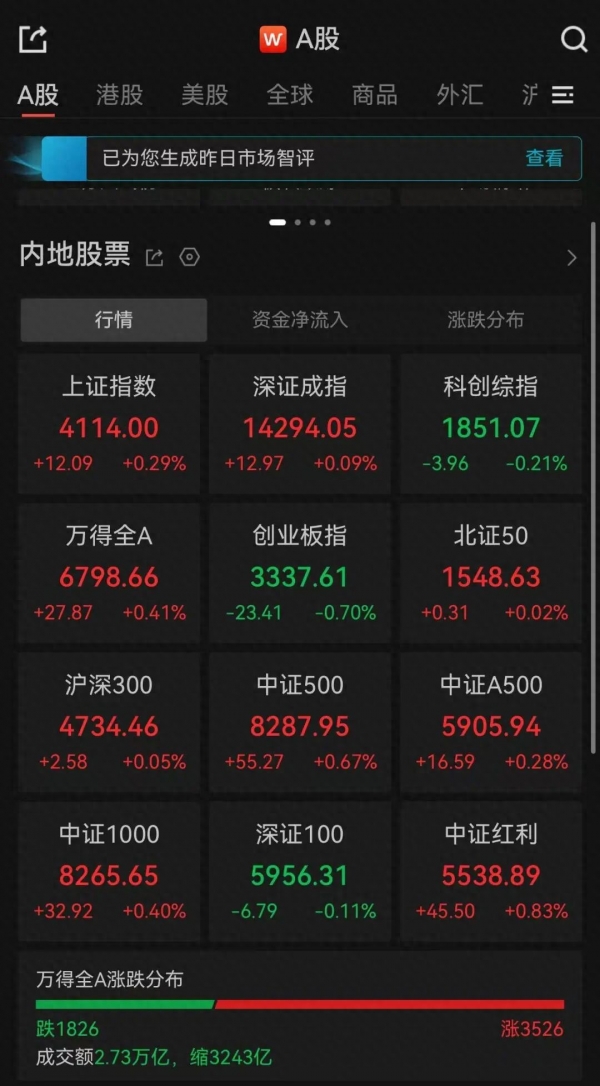This screenshot has height=1086, width=600.
Task: Tap the share icon in top bar
Action: 33,39
